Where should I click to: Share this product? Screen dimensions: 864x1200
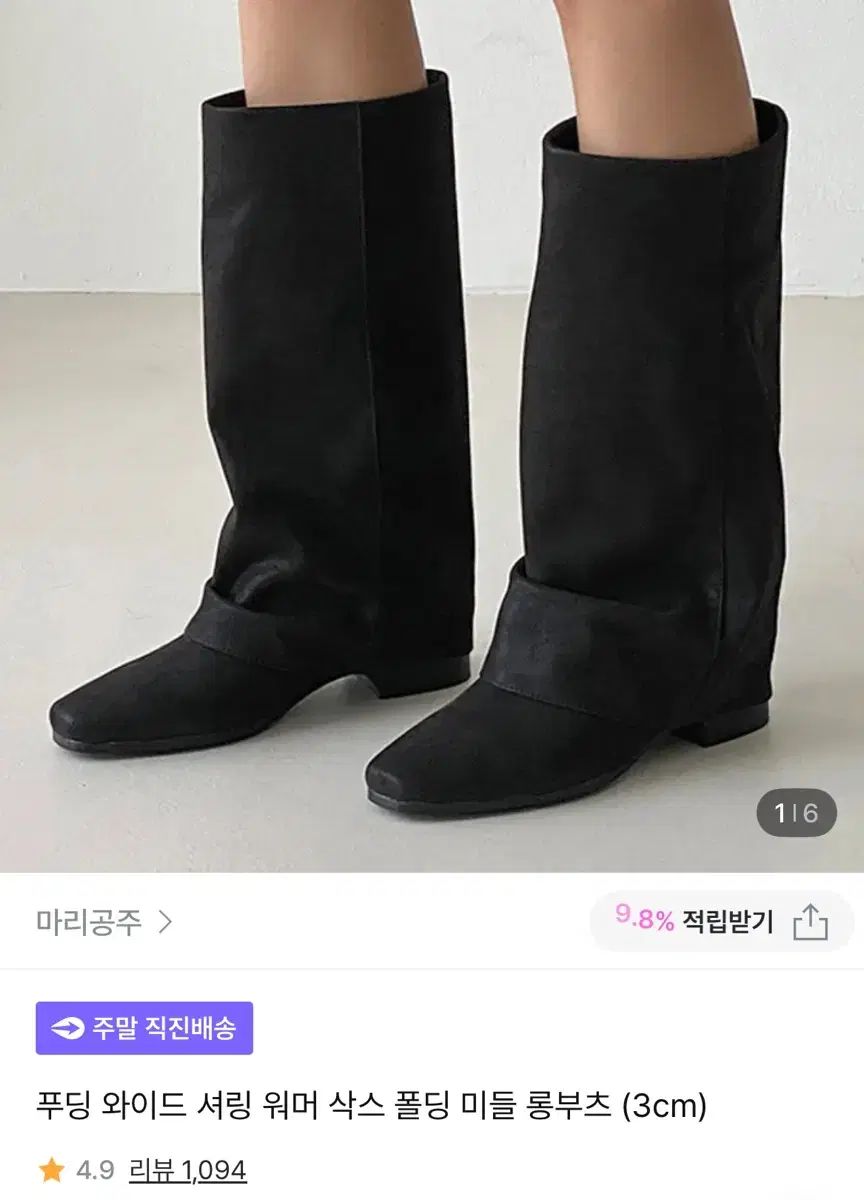click(811, 922)
